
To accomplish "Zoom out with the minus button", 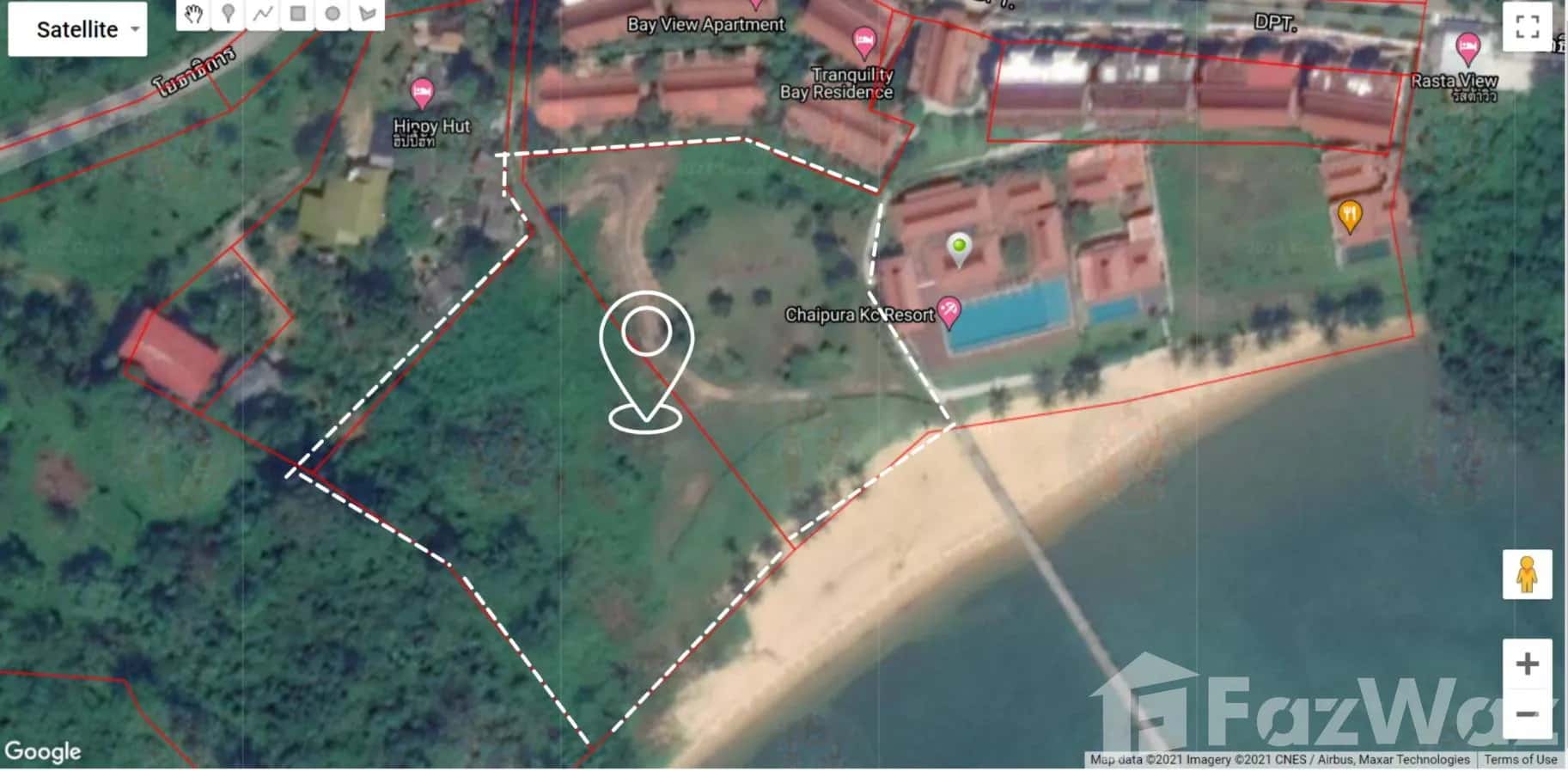I will (x=1527, y=713).
